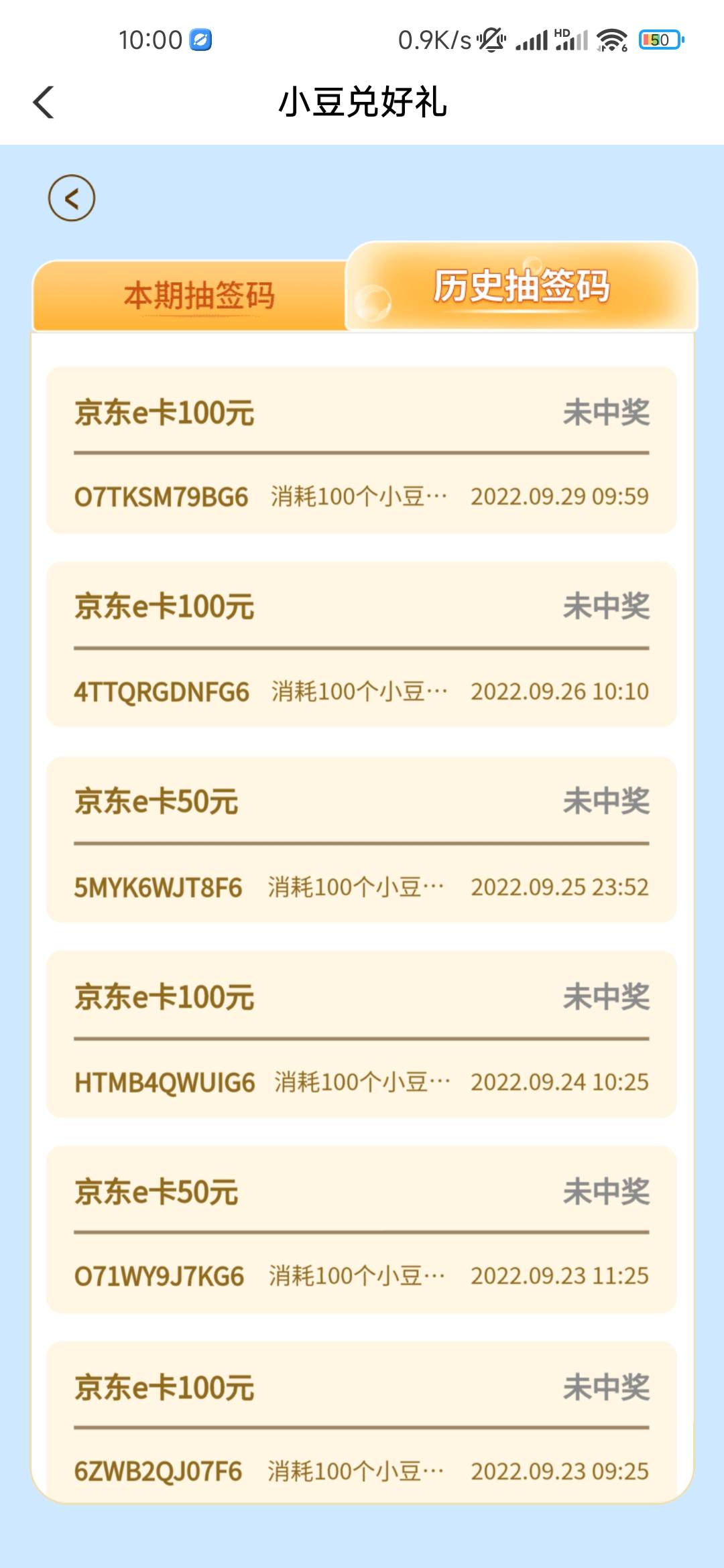Switch to the 本期抽签码 tab

(x=190, y=296)
